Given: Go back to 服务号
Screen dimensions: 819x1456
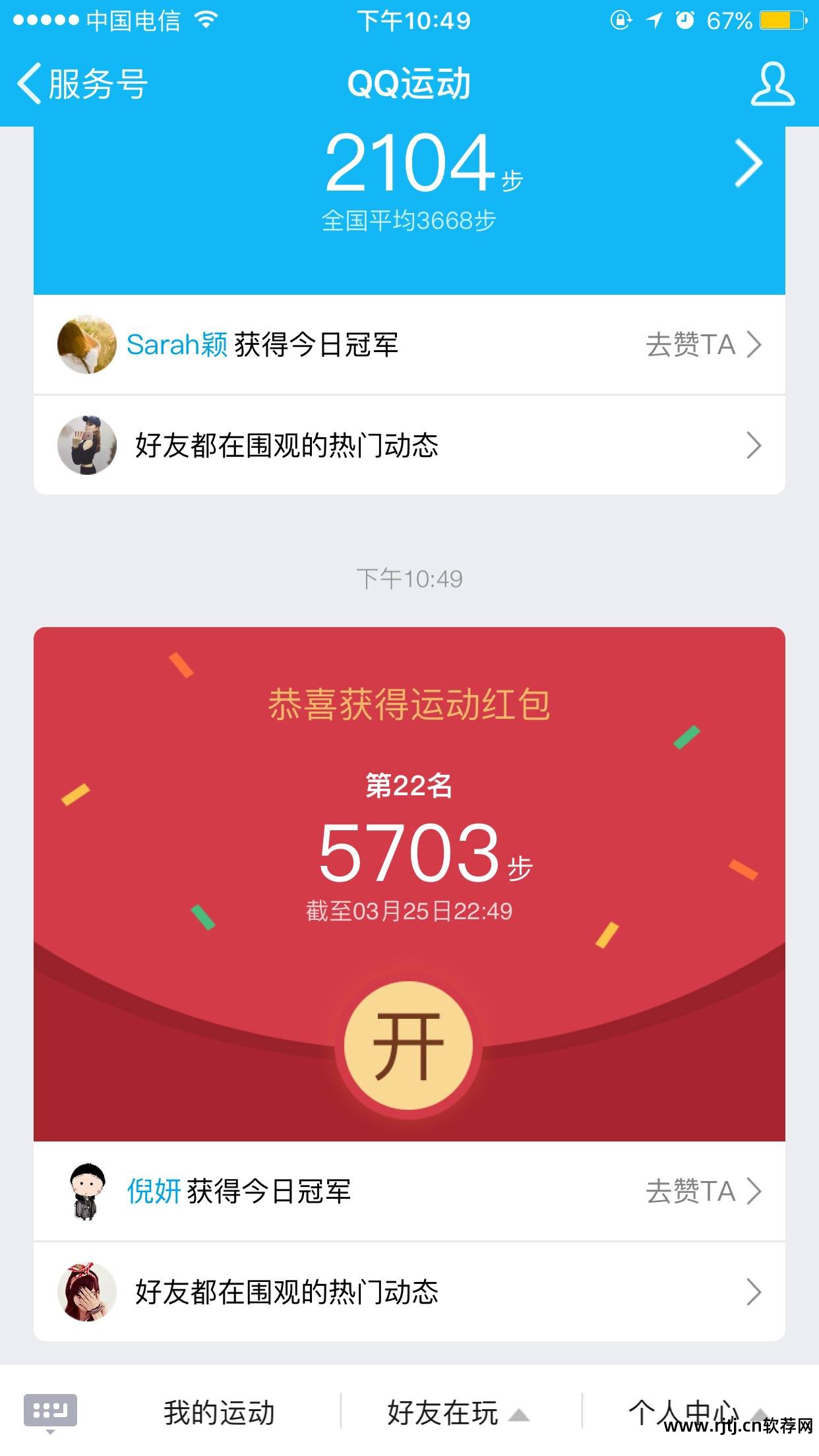Looking at the screenshot, I should [x=82, y=84].
